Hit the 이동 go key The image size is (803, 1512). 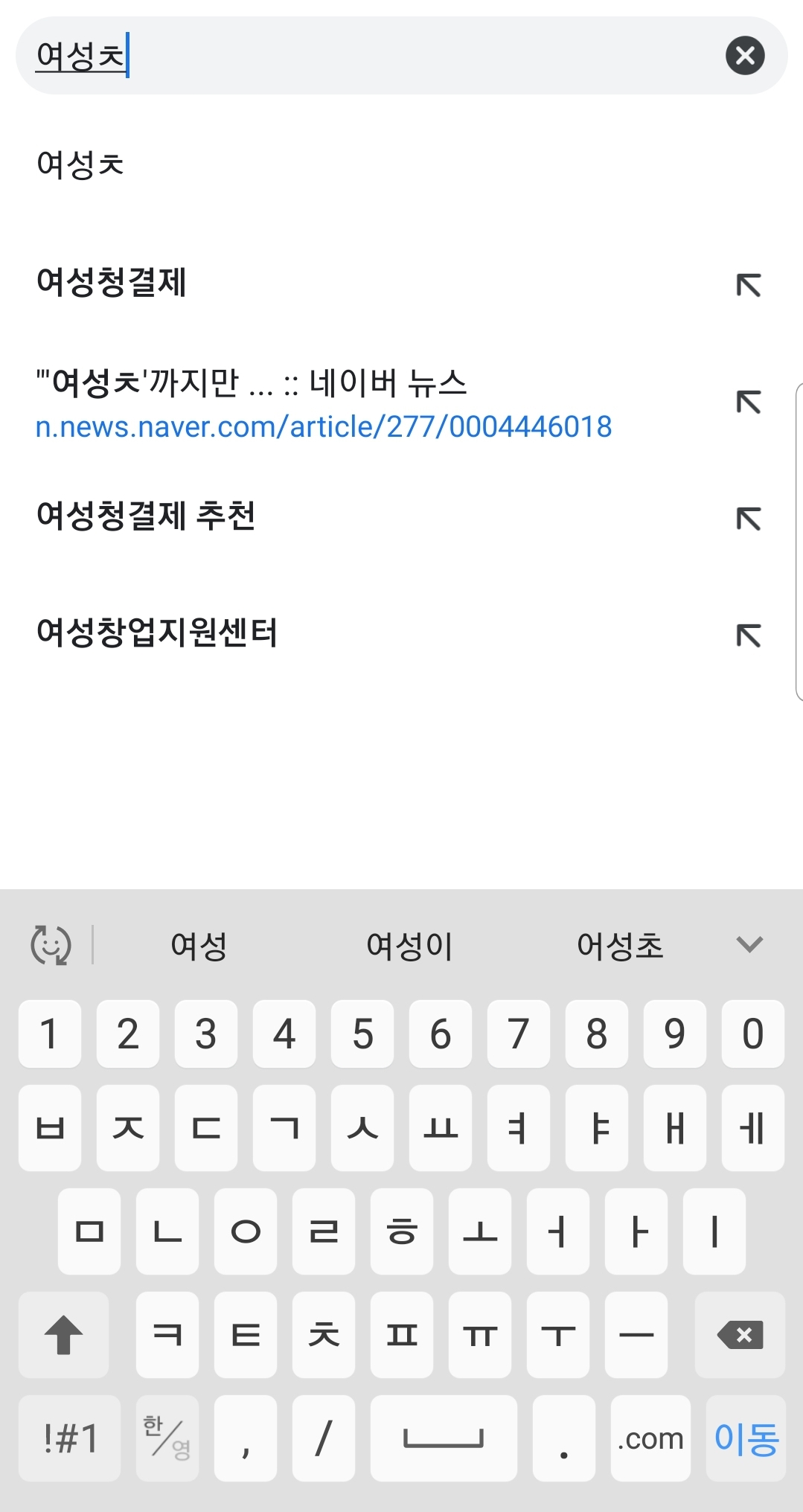(746, 1438)
